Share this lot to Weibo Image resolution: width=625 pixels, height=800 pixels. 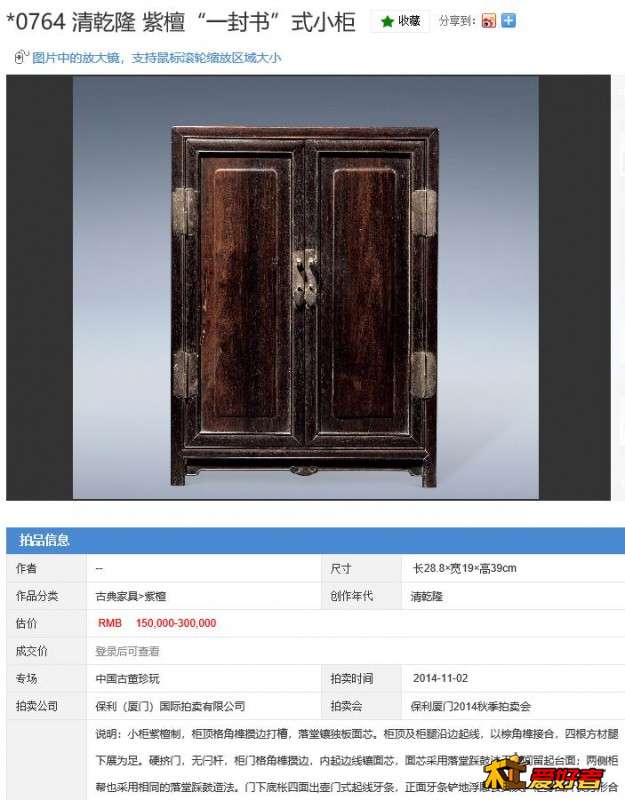click(489, 21)
